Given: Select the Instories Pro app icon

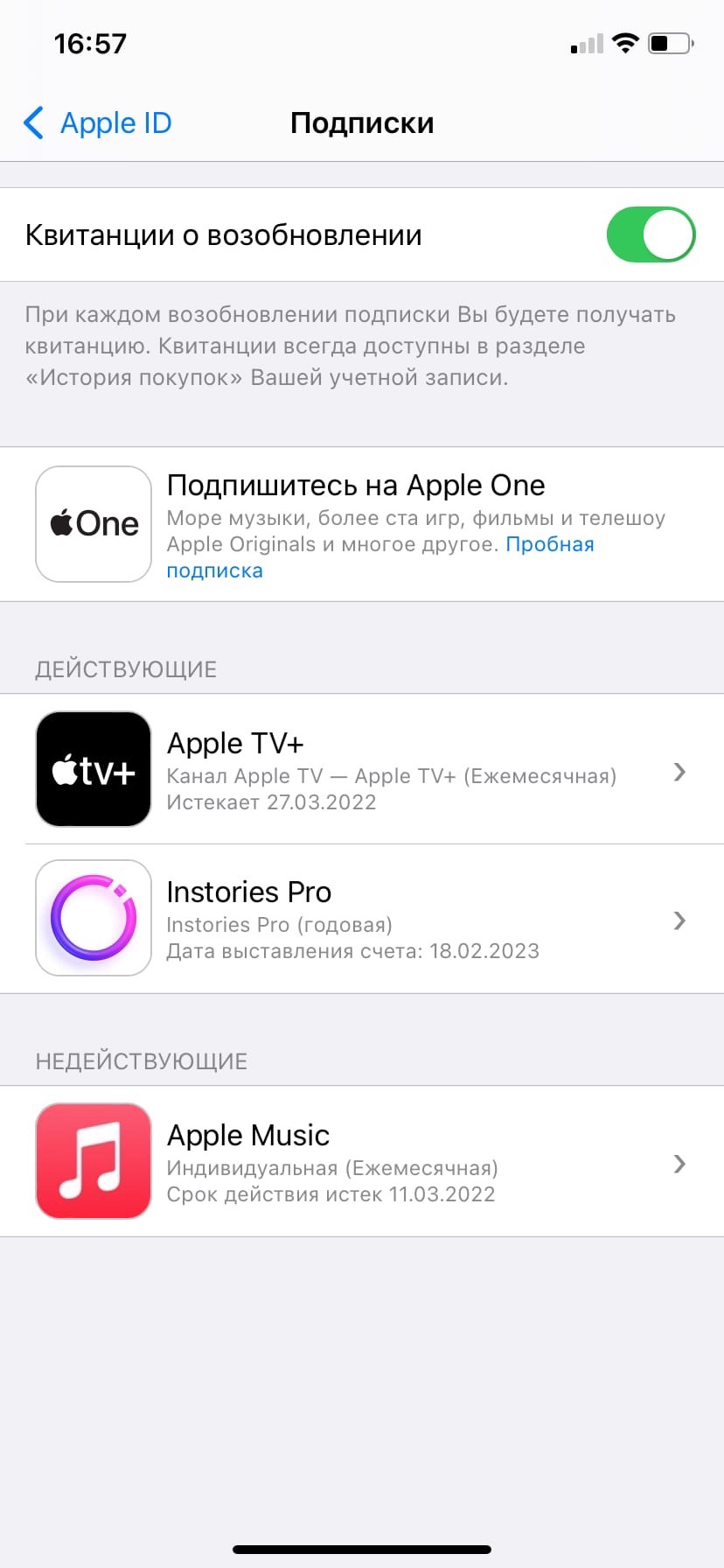Looking at the screenshot, I should [93, 918].
